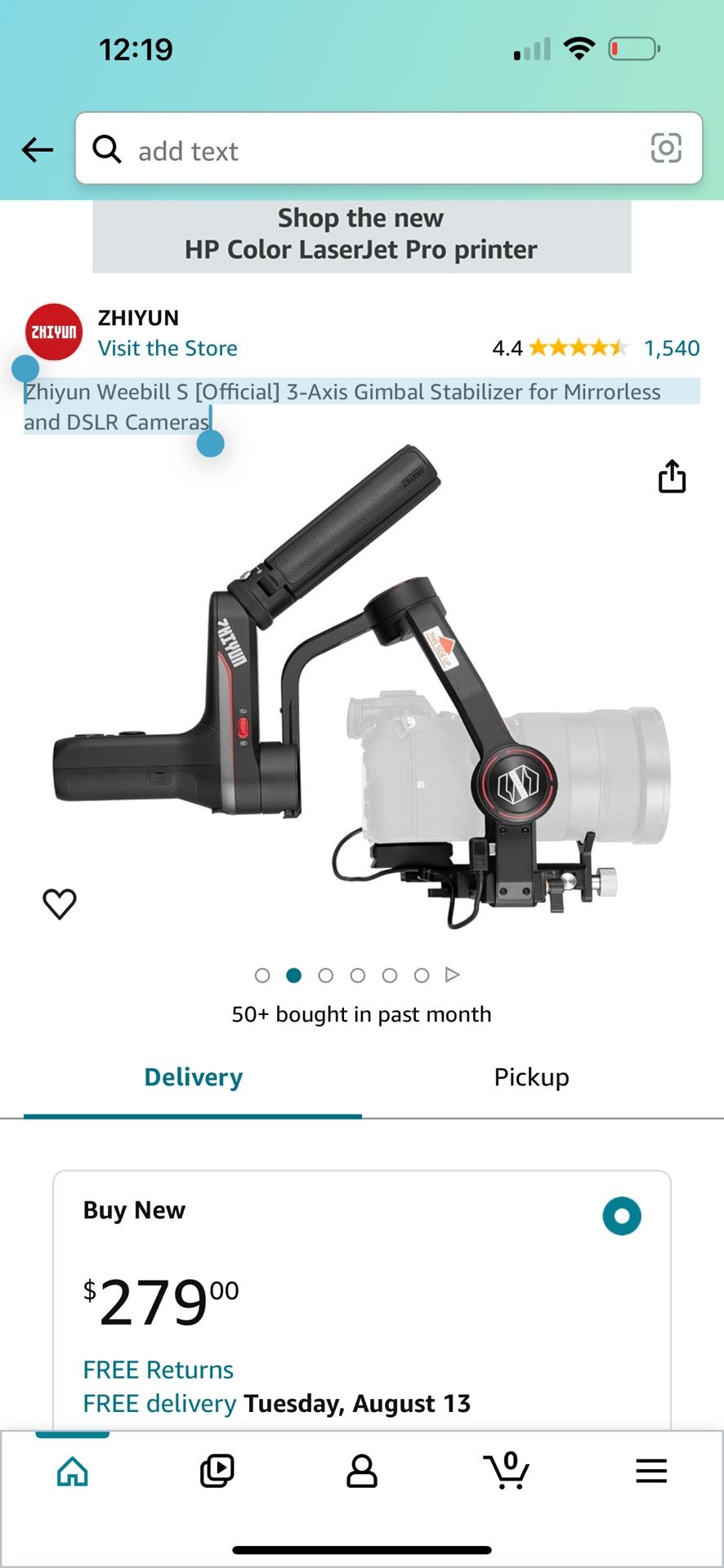Open the Inspire video feed tab
The width and height of the screenshot is (724, 1568).
click(217, 1471)
